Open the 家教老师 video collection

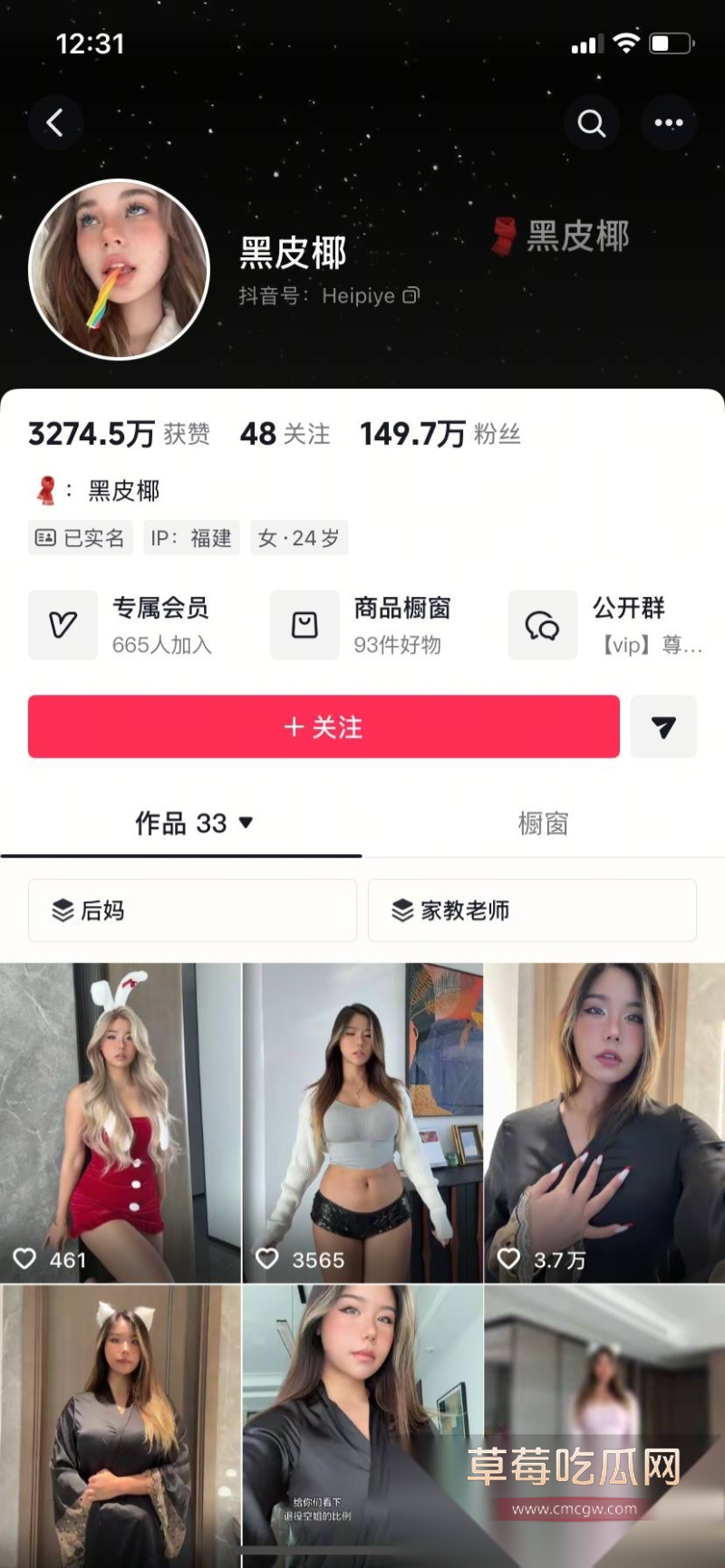532,910
